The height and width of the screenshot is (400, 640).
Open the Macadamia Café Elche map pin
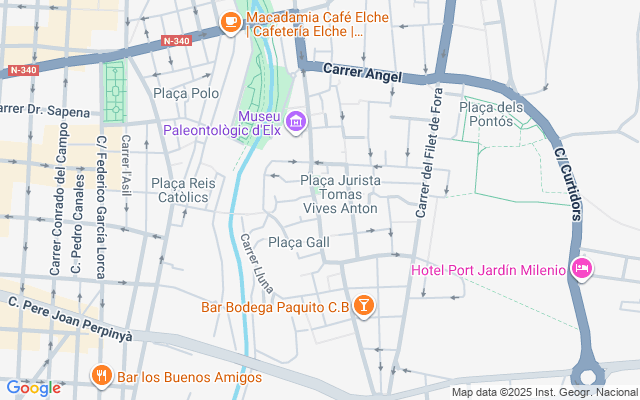click(231, 23)
